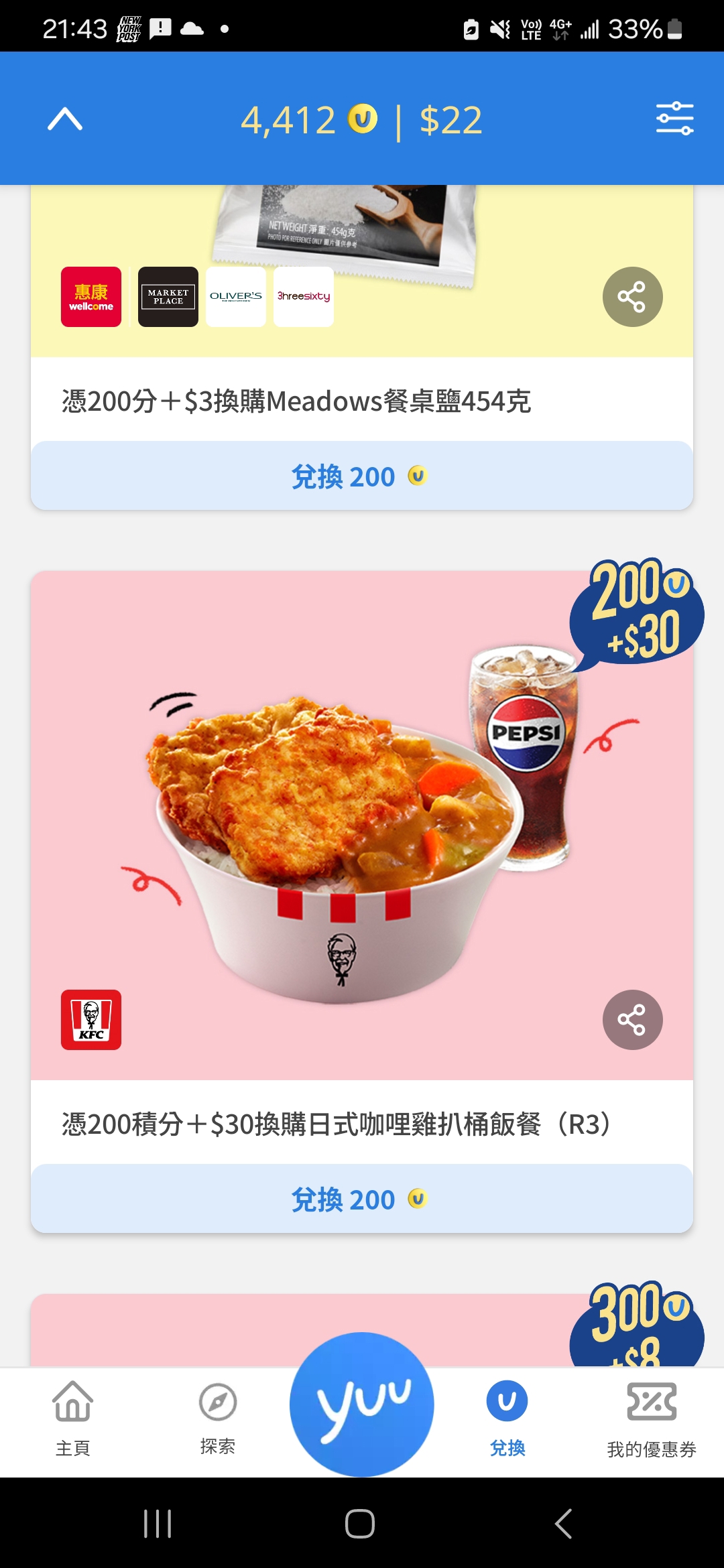The height and width of the screenshot is (1568, 724).
Task: Redeem 200 points for KFC curry rice meal
Action: click(362, 1199)
